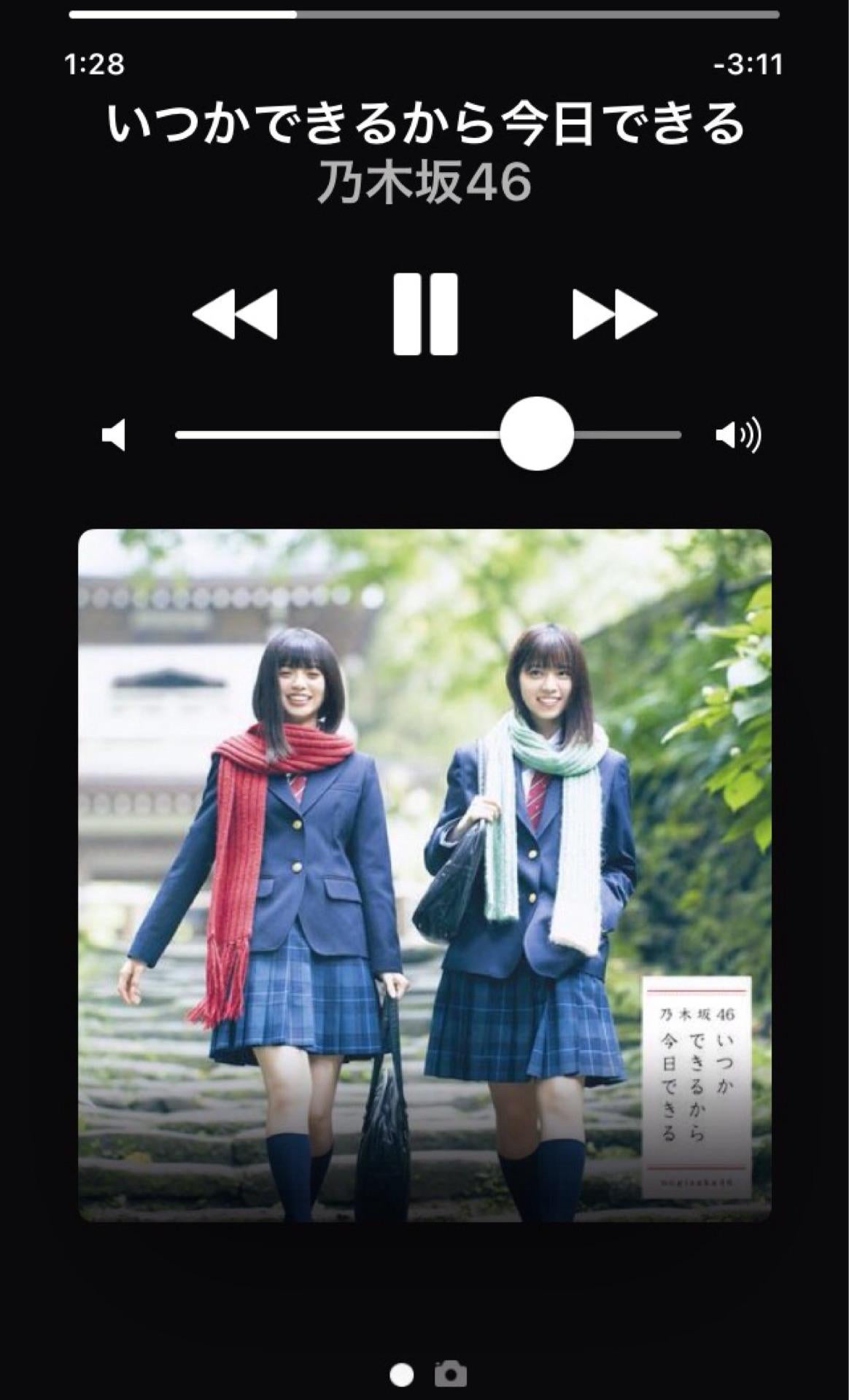Tap the volume slider knob
The image size is (849, 1400).
tap(537, 434)
